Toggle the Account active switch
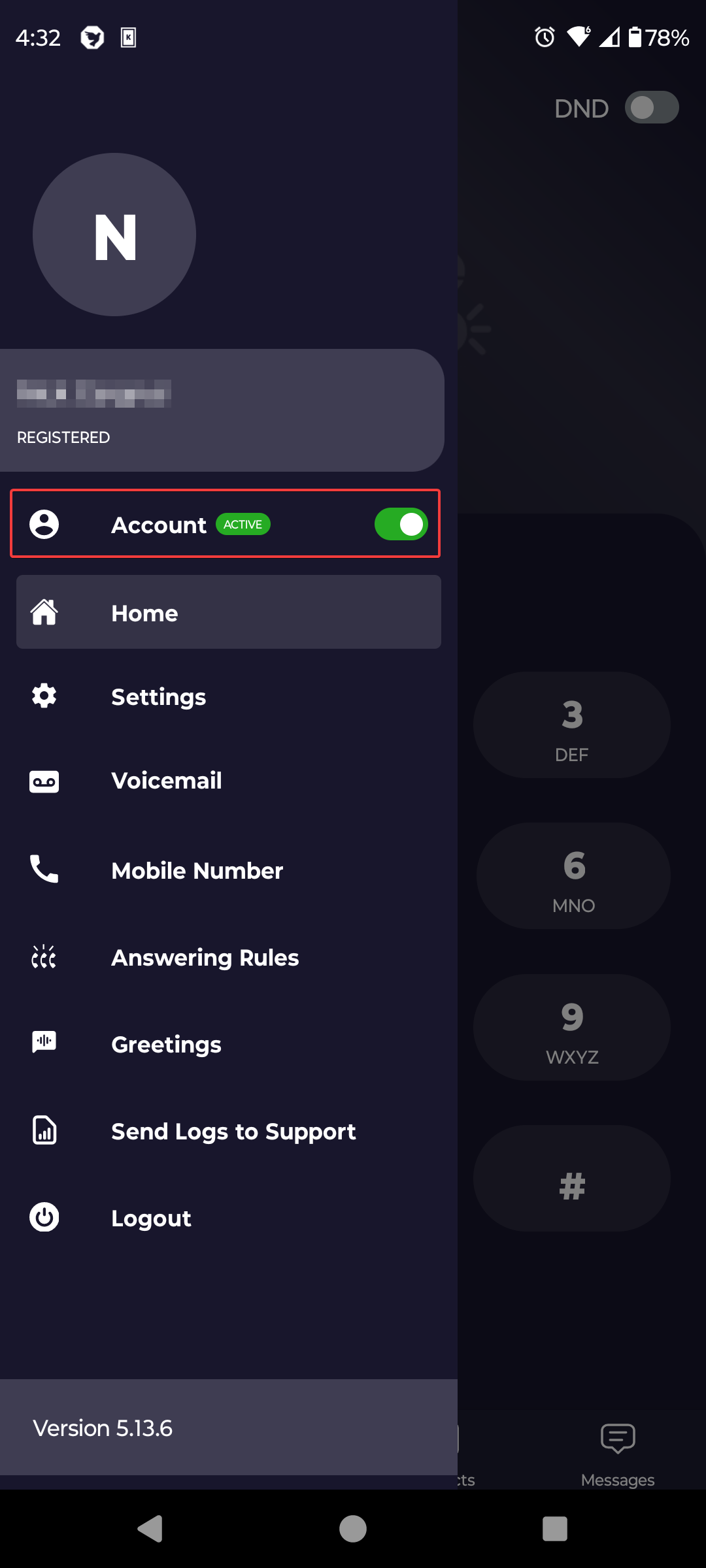This screenshot has width=706, height=1568. point(401,524)
